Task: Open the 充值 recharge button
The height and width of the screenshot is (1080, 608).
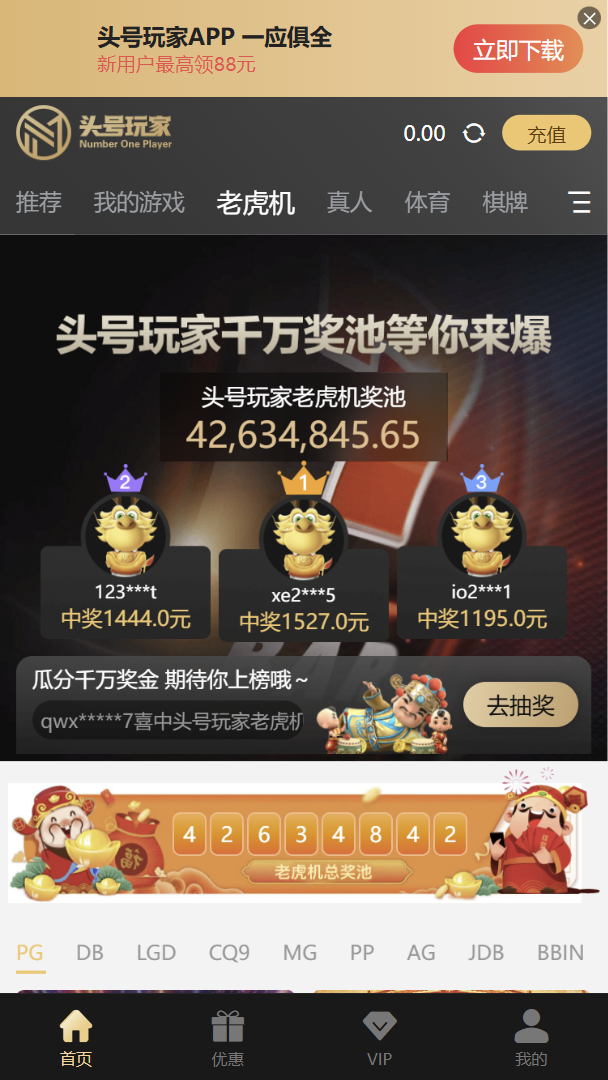Action: pyautogui.click(x=546, y=134)
